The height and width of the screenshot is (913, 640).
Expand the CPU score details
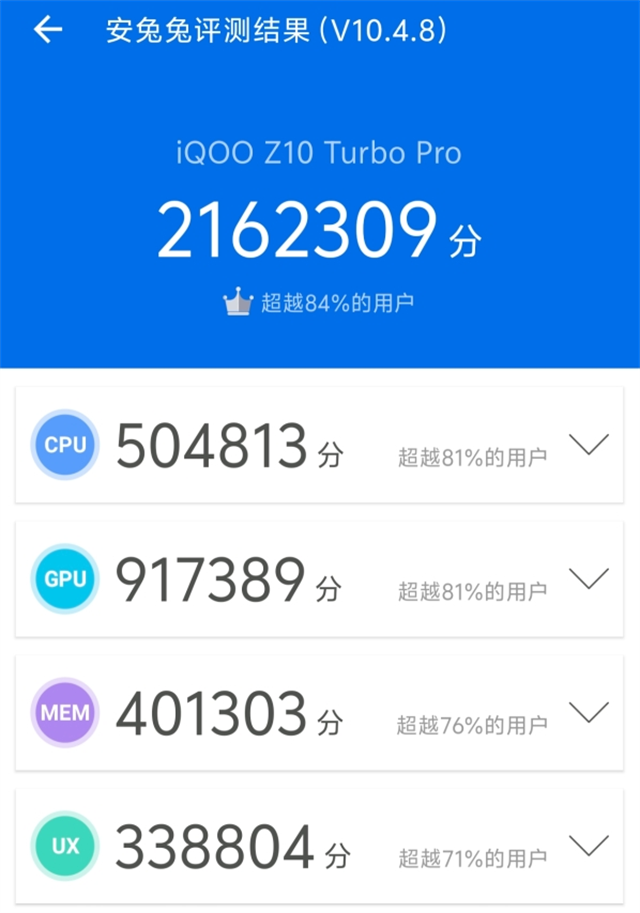click(588, 446)
